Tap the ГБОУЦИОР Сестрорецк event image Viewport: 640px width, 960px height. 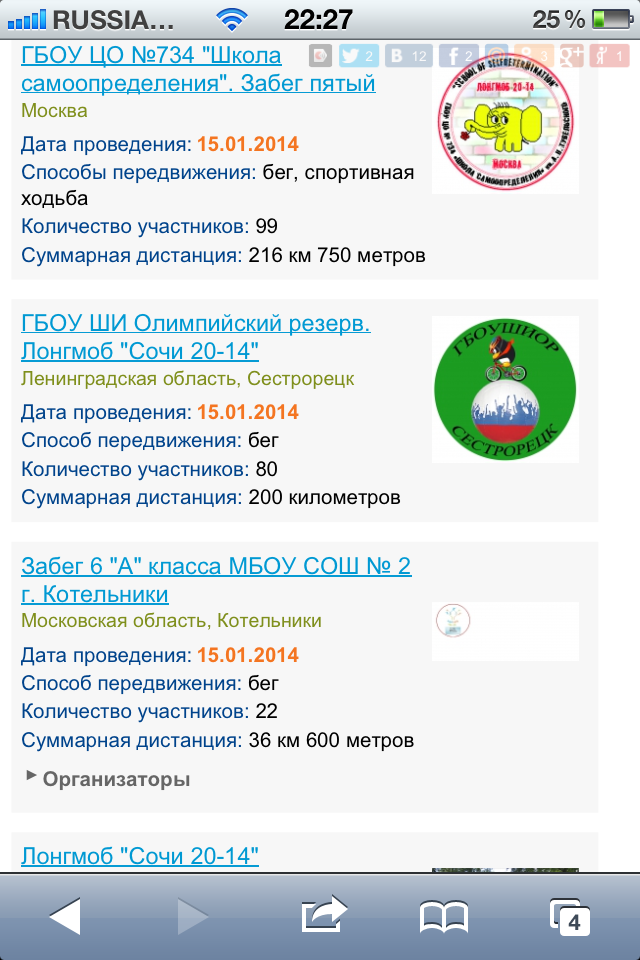[505, 389]
